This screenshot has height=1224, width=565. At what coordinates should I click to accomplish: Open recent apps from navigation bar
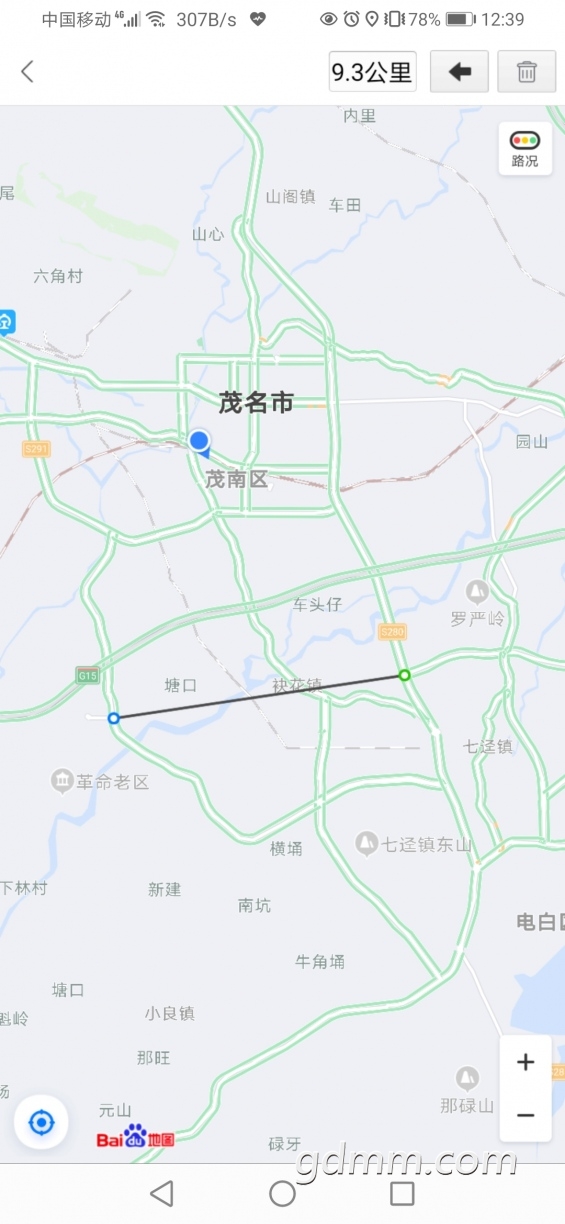402,1193
